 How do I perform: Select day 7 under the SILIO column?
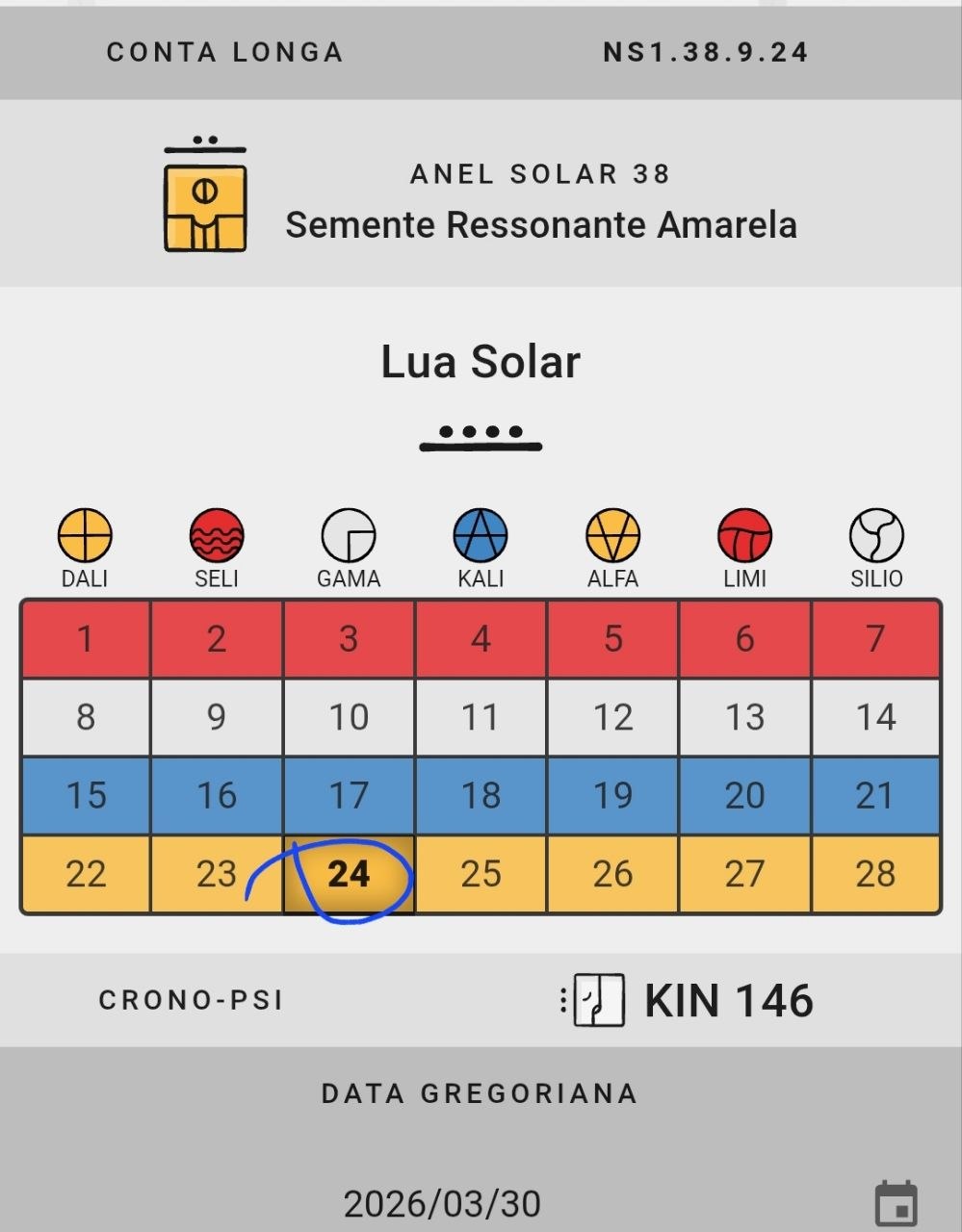875,639
